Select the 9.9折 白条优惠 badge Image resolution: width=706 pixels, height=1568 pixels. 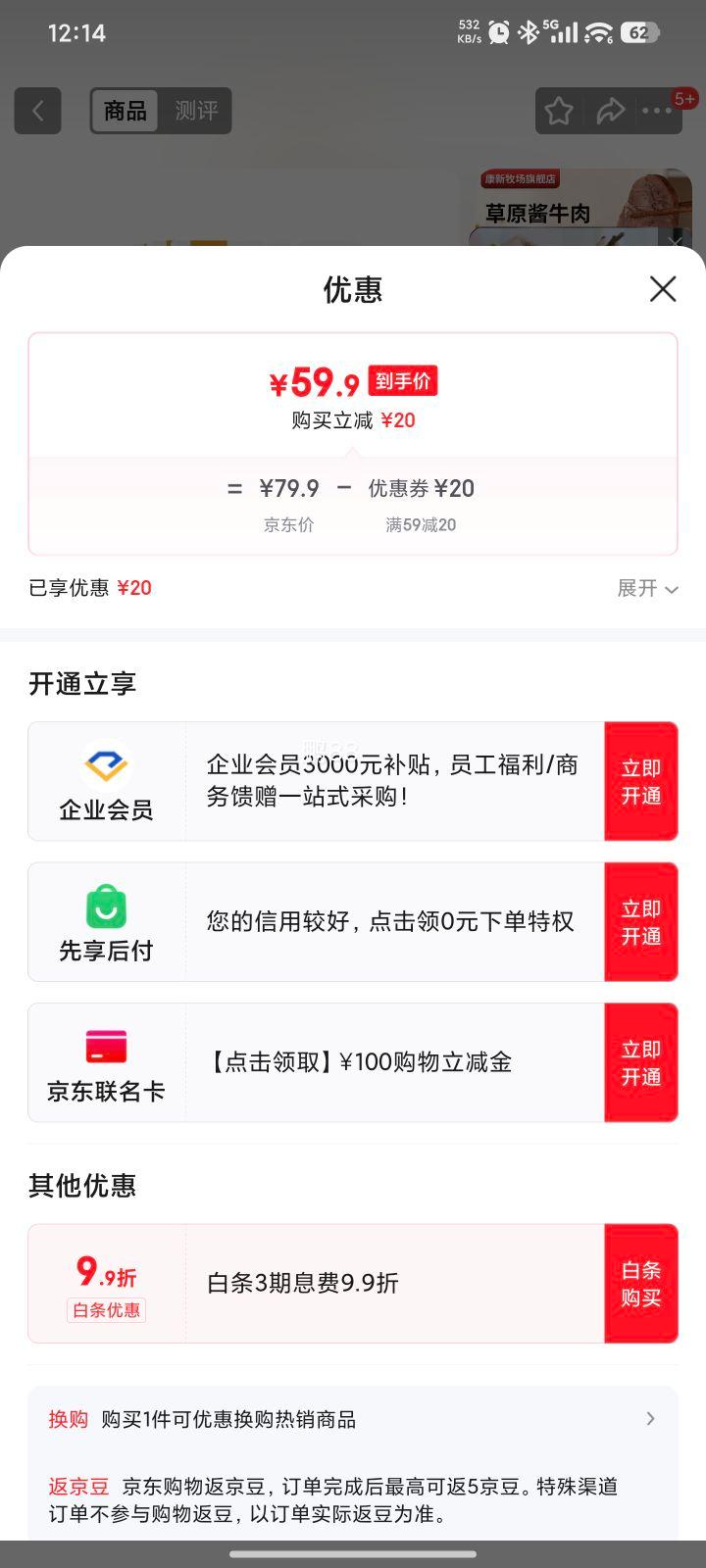tap(106, 1284)
